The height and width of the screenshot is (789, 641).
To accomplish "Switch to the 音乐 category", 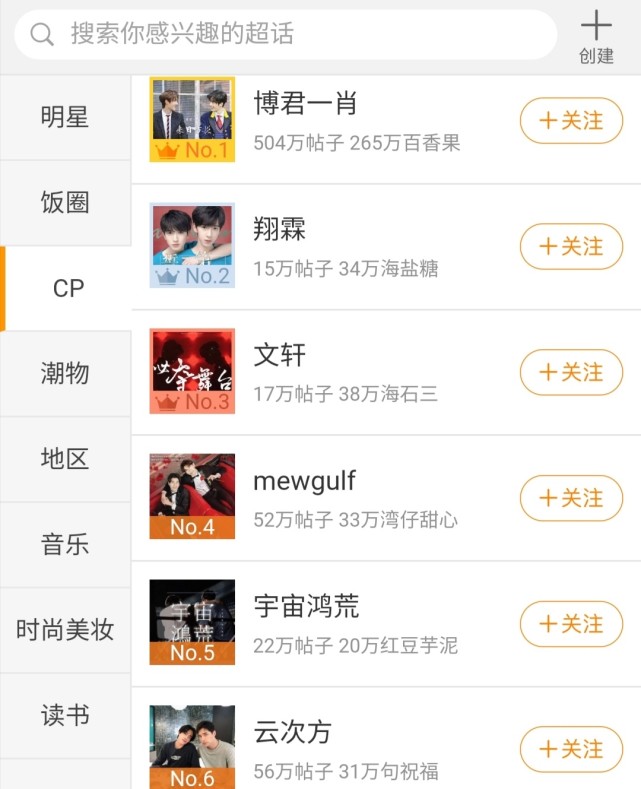I will pos(65,545).
